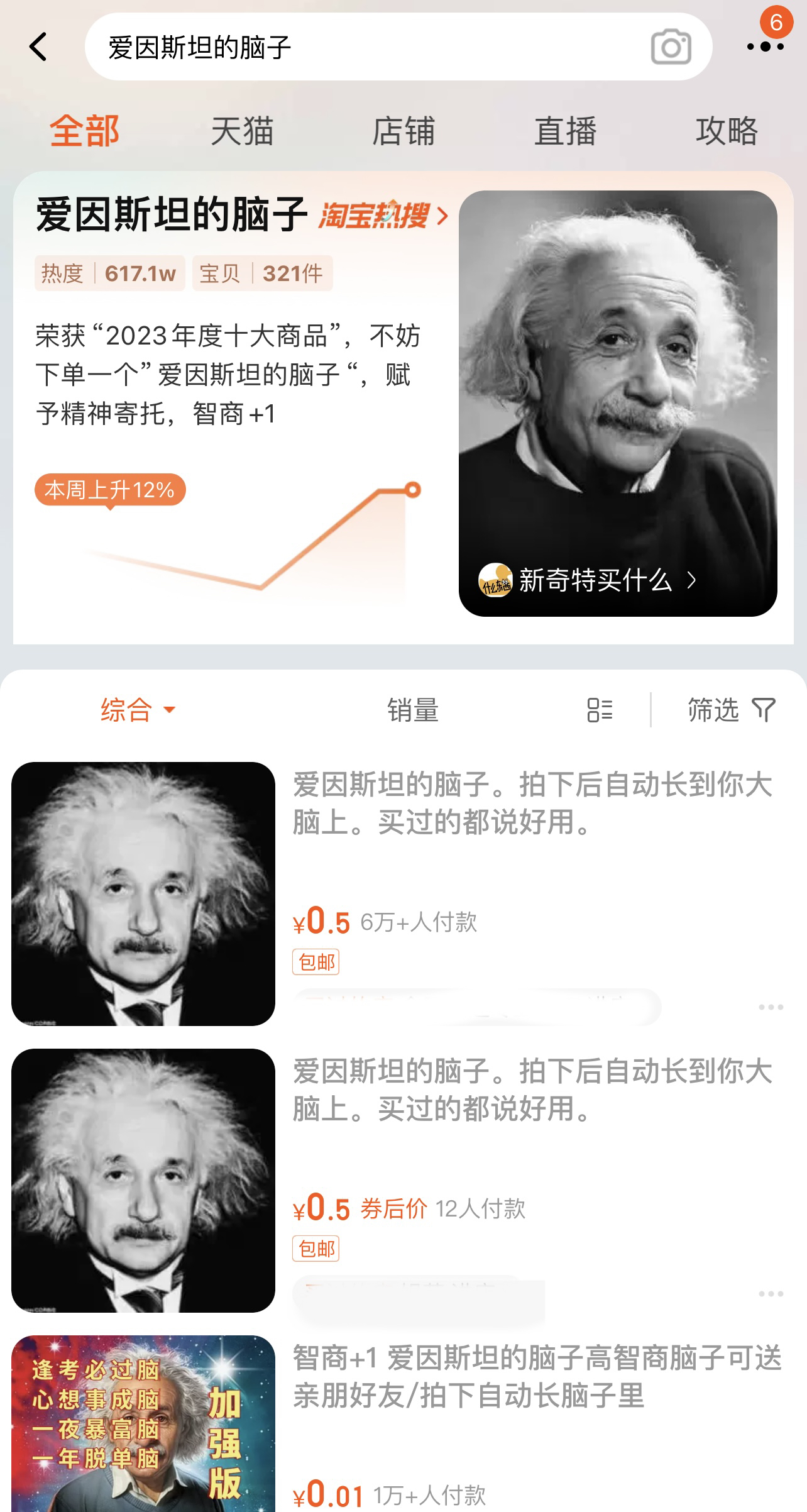The height and width of the screenshot is (1512, 807).
Task: Toggle the list/grid view layout
Action: click(600, 710)
